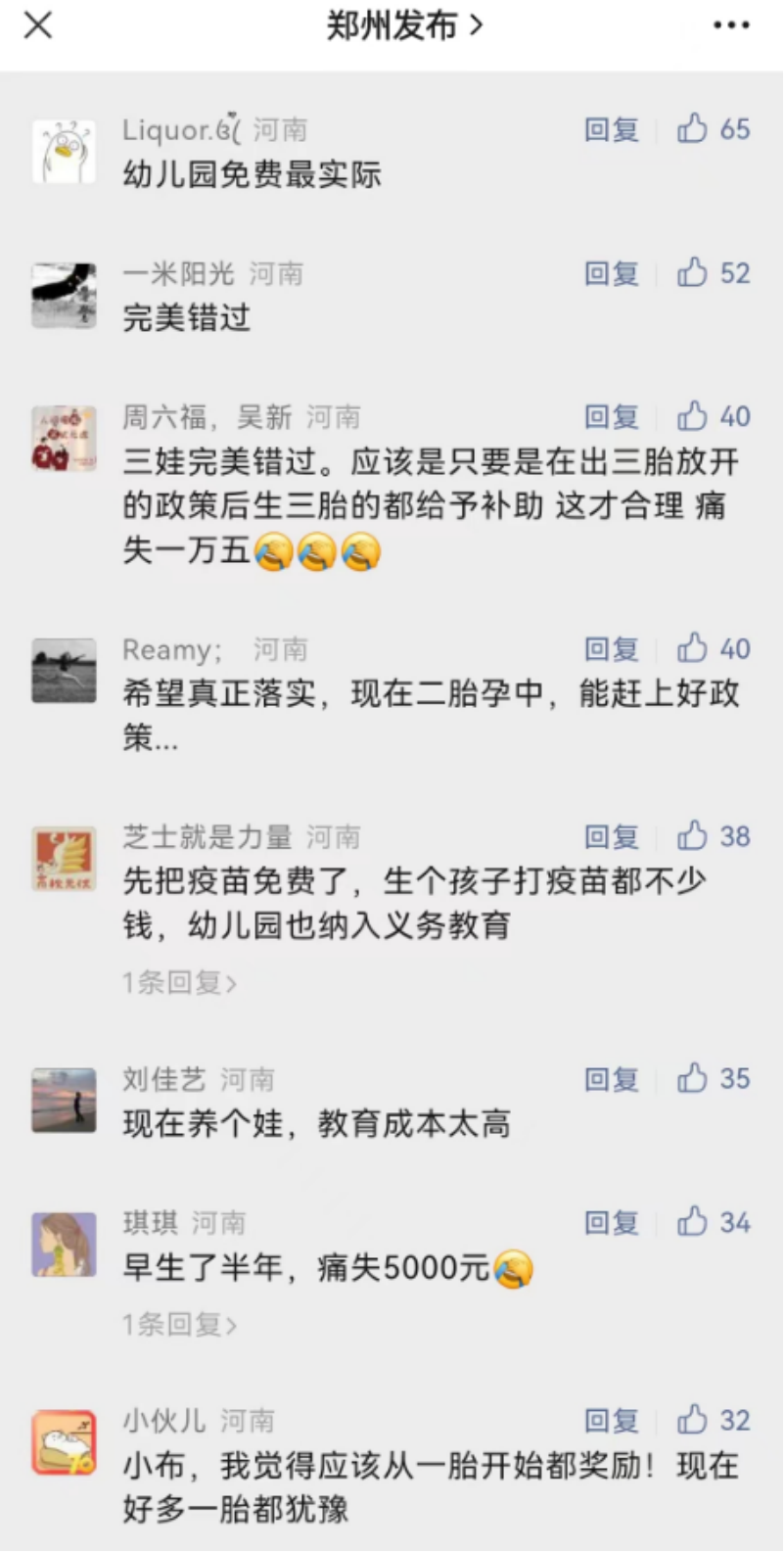
Task: Expand 1条回复 under 琪琪's comment
Action: tap(180, 1325)
